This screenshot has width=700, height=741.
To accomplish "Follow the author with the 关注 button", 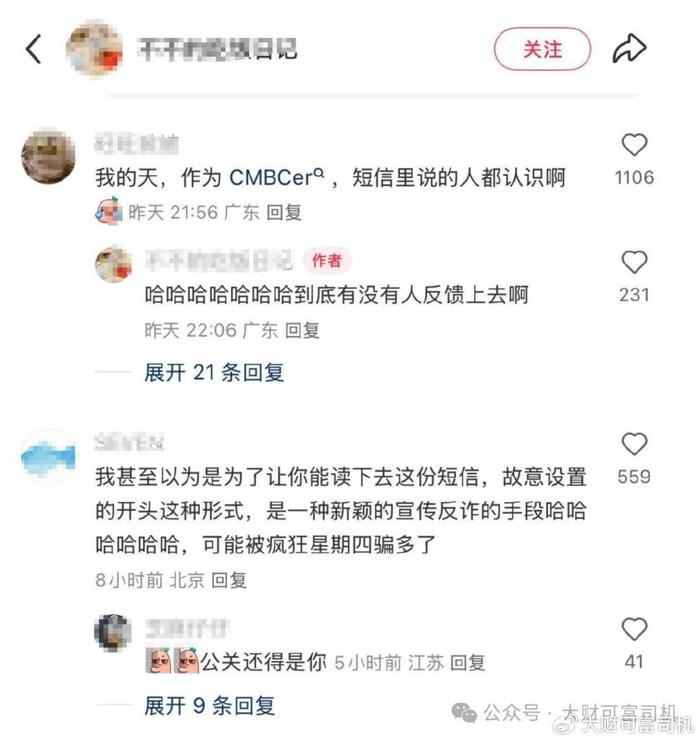I will pyautogui.click(x=542, y=49).
